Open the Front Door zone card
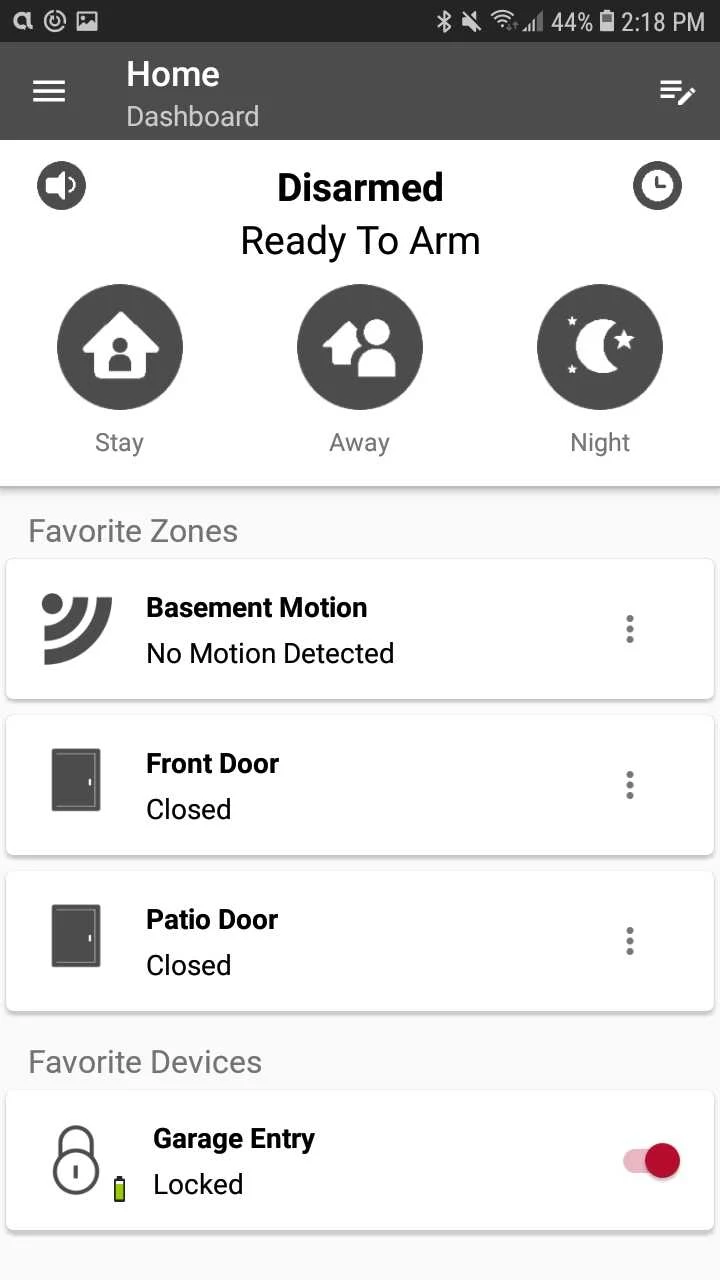The width and height of the screenshot is (720, 1280). [x=360, y=785]
